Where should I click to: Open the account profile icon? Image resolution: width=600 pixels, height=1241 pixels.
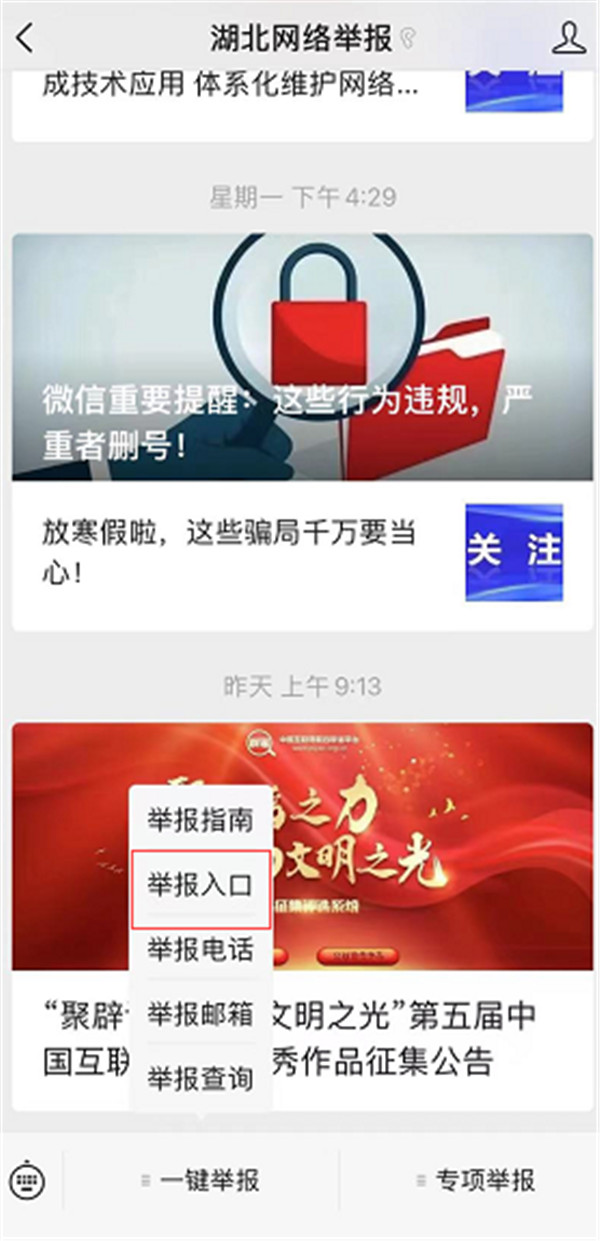tap(569, 38)
